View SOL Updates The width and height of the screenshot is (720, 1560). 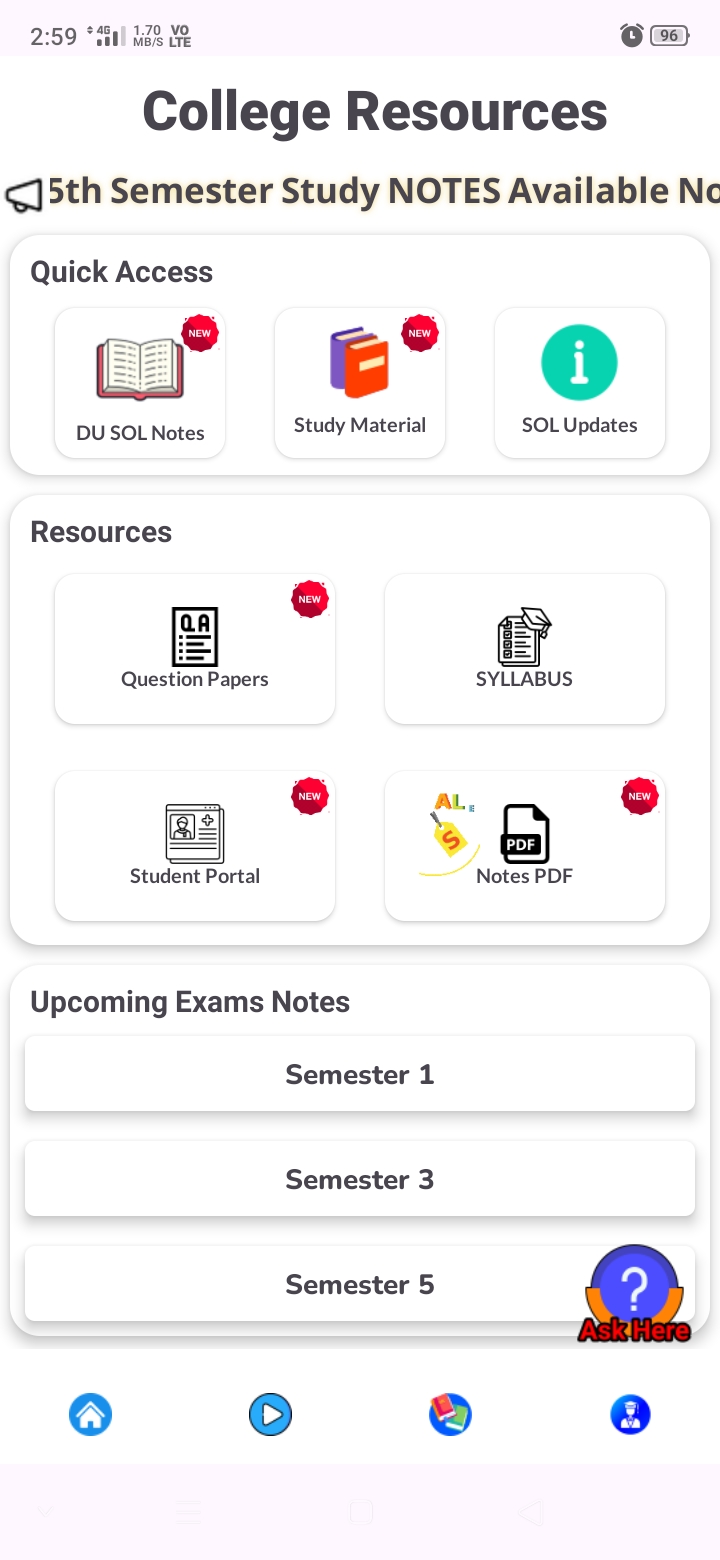click(580, 384)
